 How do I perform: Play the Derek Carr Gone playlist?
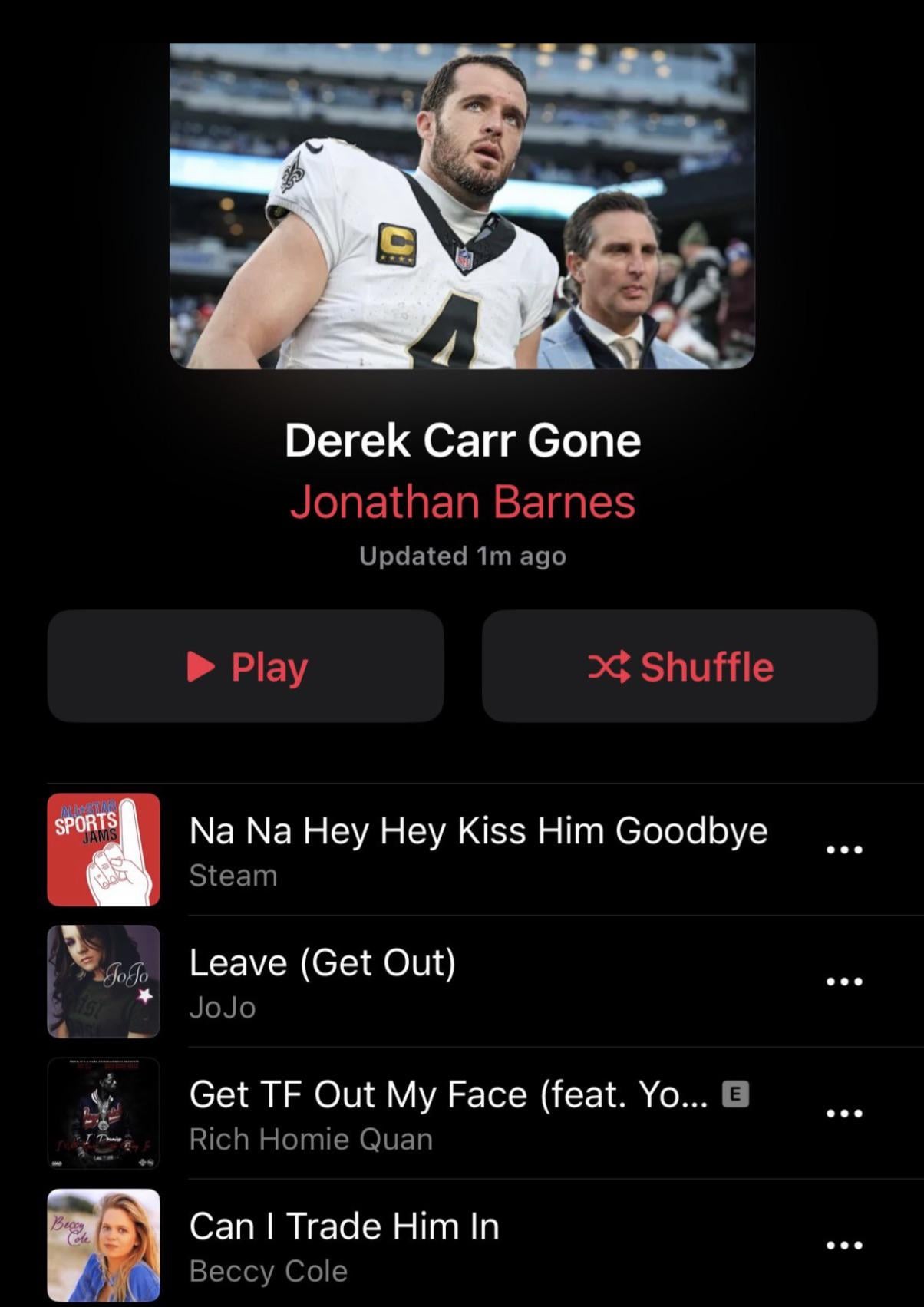[246, 666]
